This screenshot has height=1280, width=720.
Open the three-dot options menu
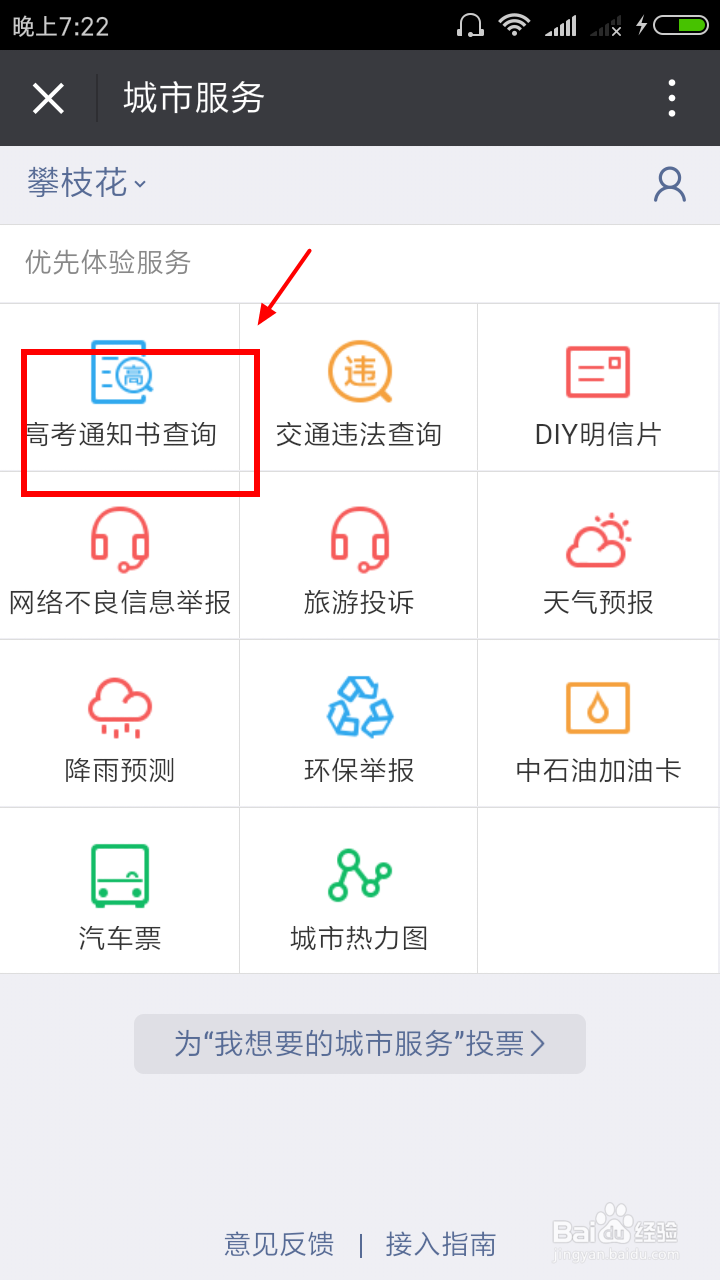(671, 97)
